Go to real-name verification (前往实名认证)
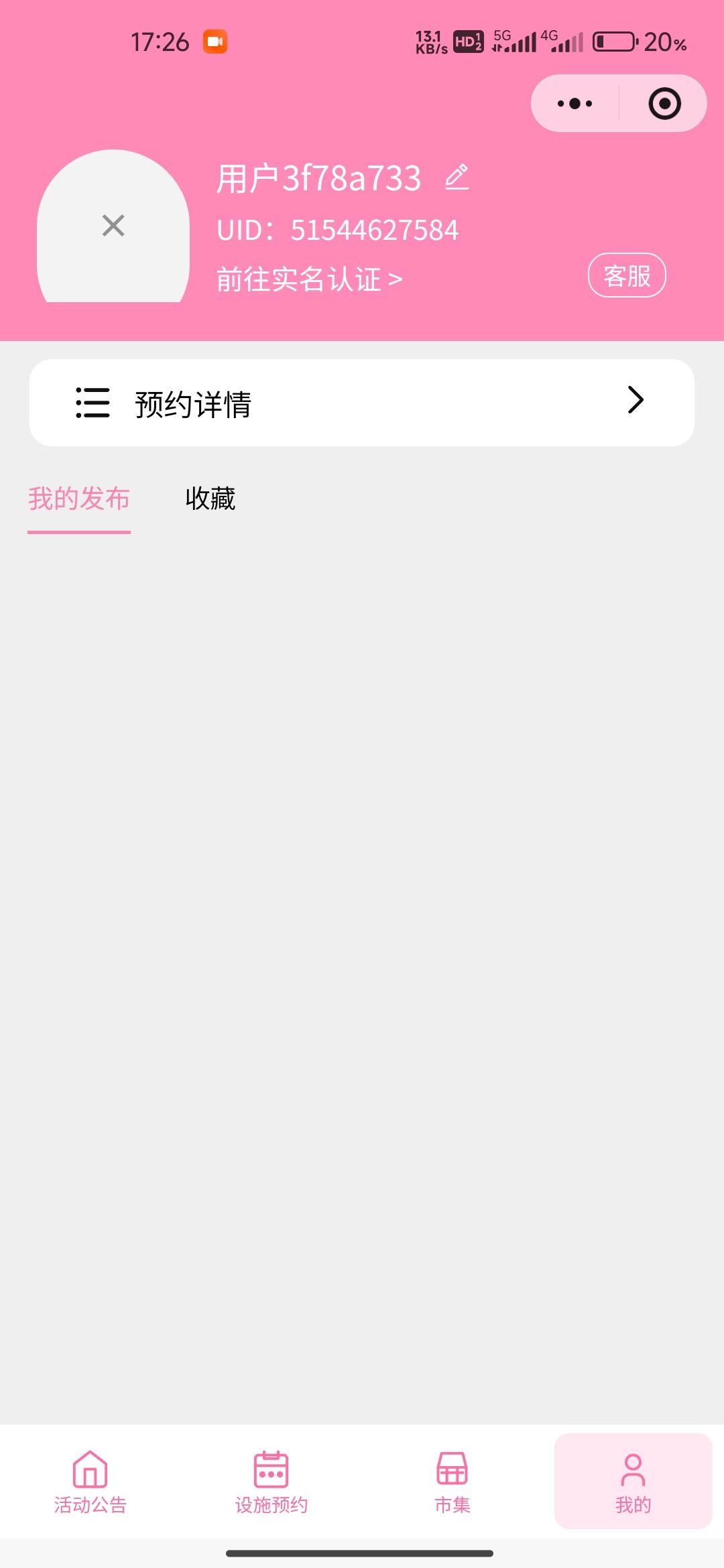 [309, 279]
